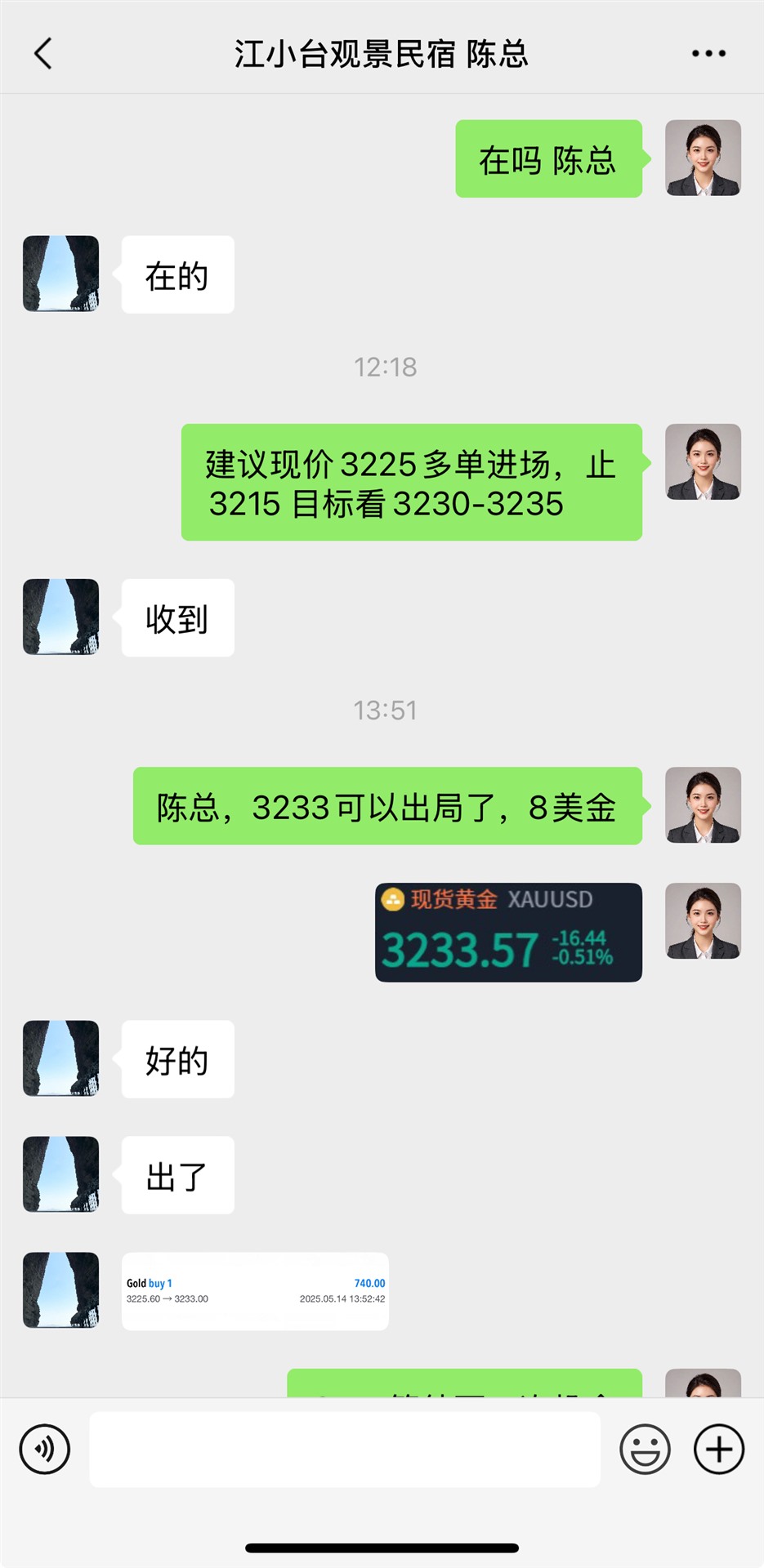Open the plus attachments menu
764x1568 pixels.
click(x=718, y=1450)
